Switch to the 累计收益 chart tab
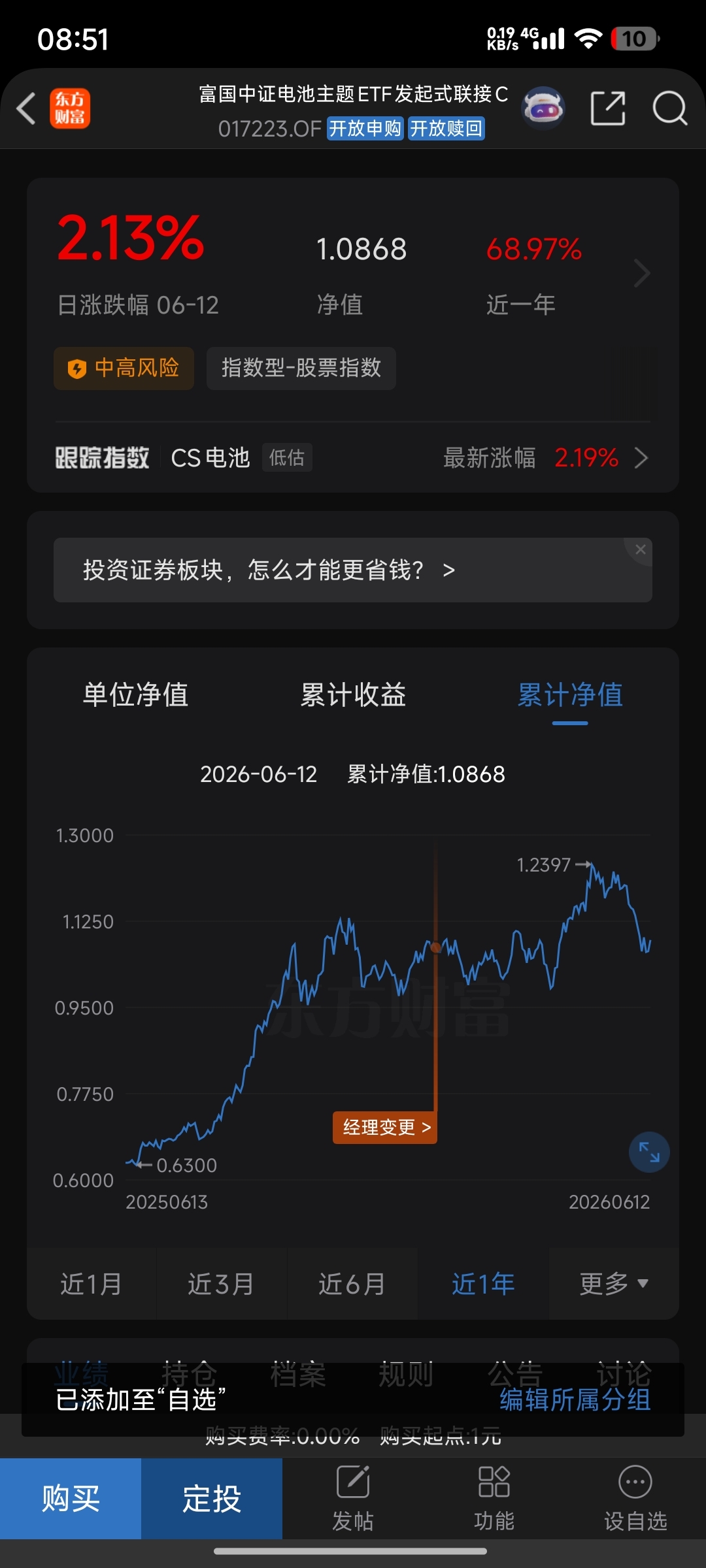The image size is (706, 1568). [353, 694]
